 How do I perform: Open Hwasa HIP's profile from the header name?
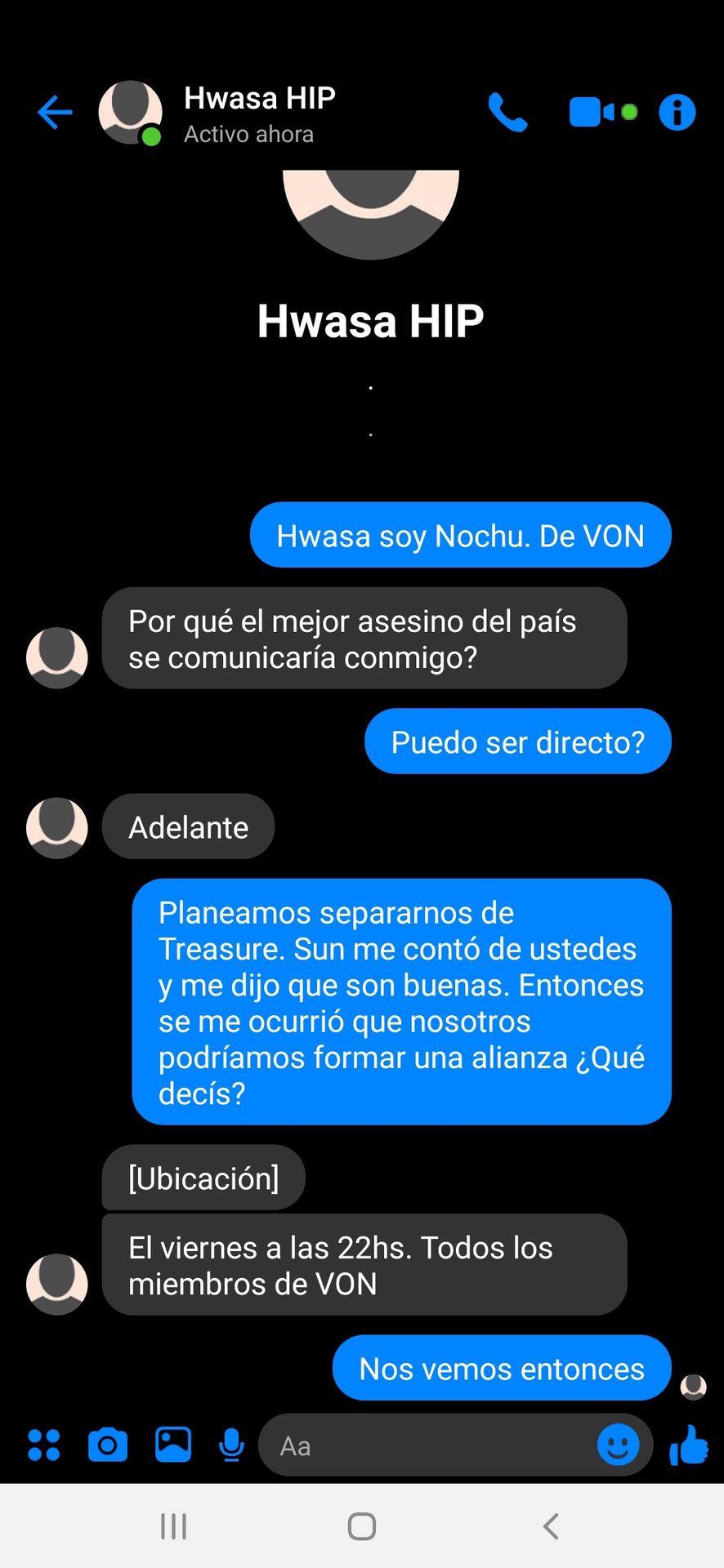click(x=260, y=98)
